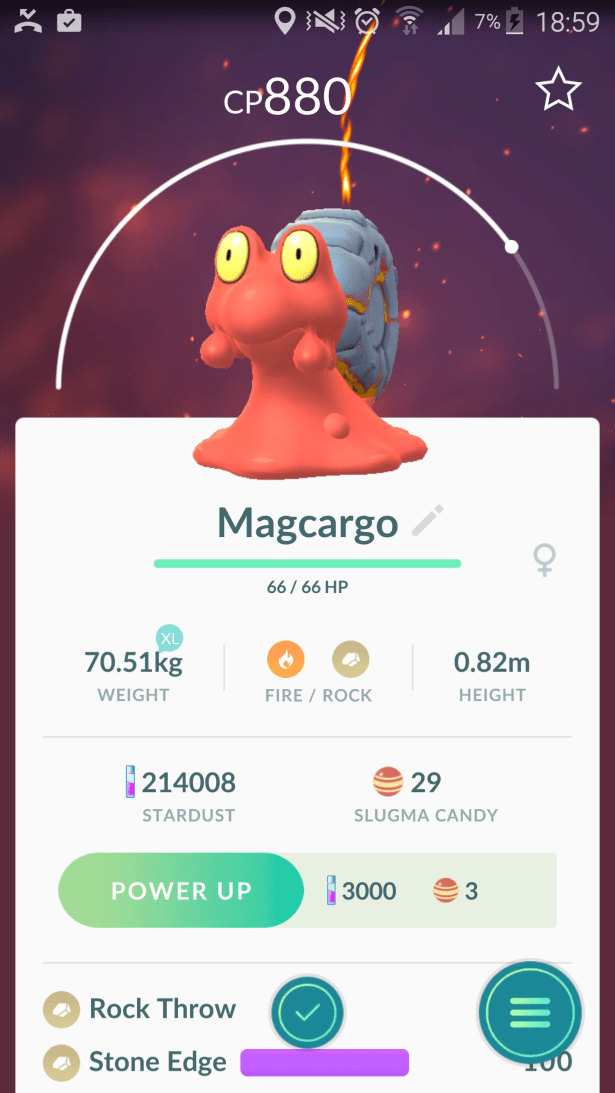The height and width of the screenshot is (1093, 615).
Task: Mark Magcargo as favorite with the star
Action: click(x=558, y=90)
